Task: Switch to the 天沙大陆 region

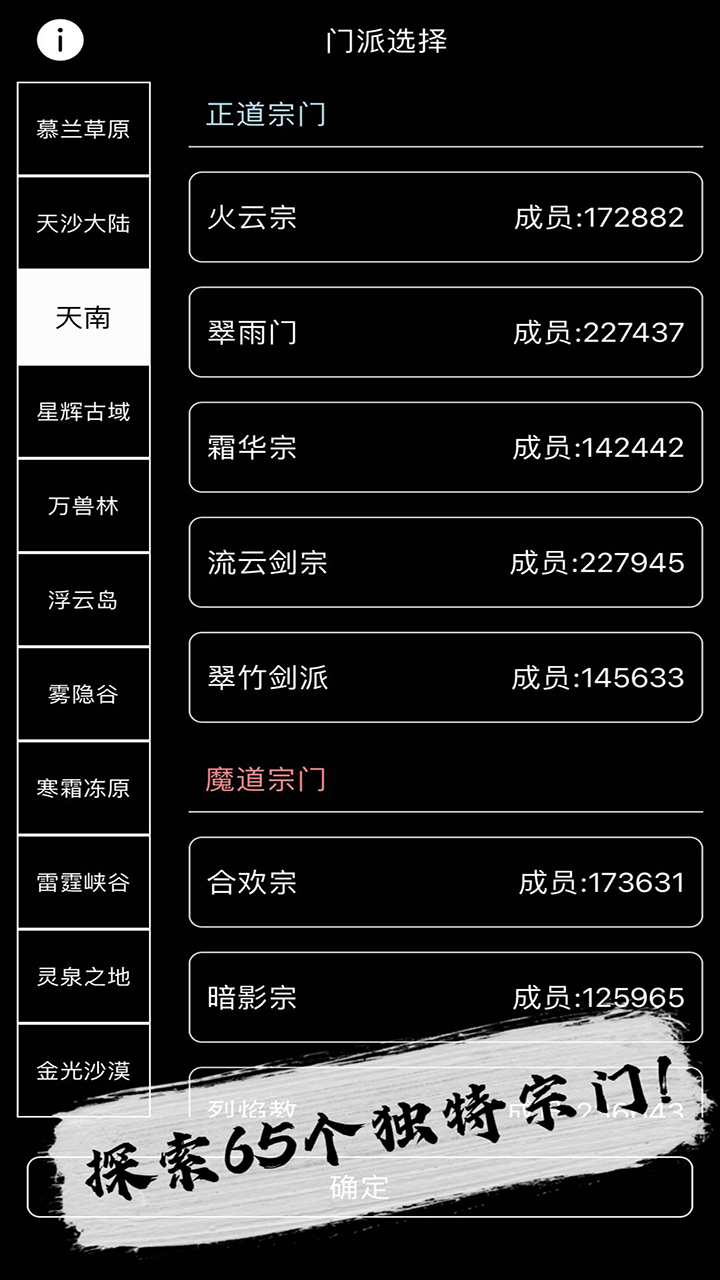Action: 83,223
